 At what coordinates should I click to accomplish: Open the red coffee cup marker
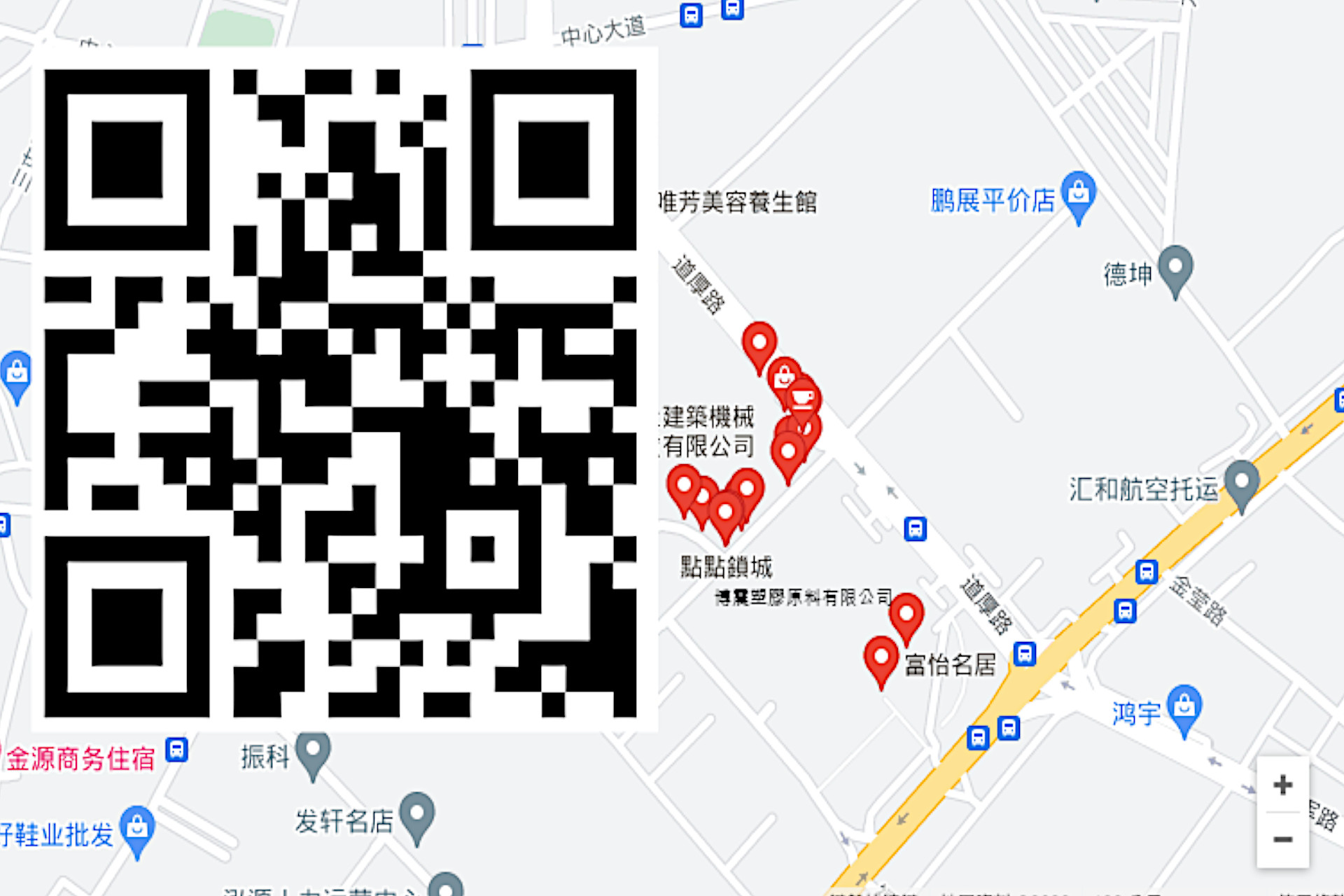803,398
